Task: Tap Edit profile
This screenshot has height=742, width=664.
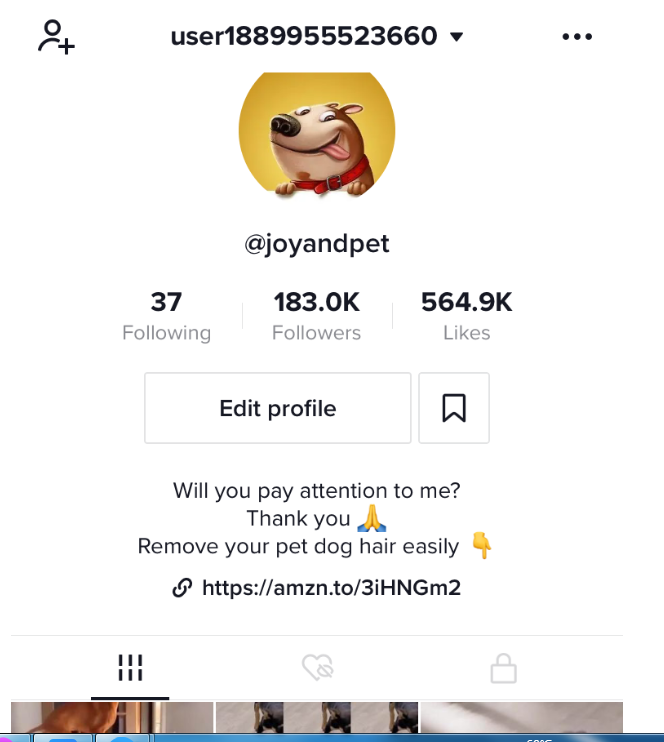Action: [278, 408]
